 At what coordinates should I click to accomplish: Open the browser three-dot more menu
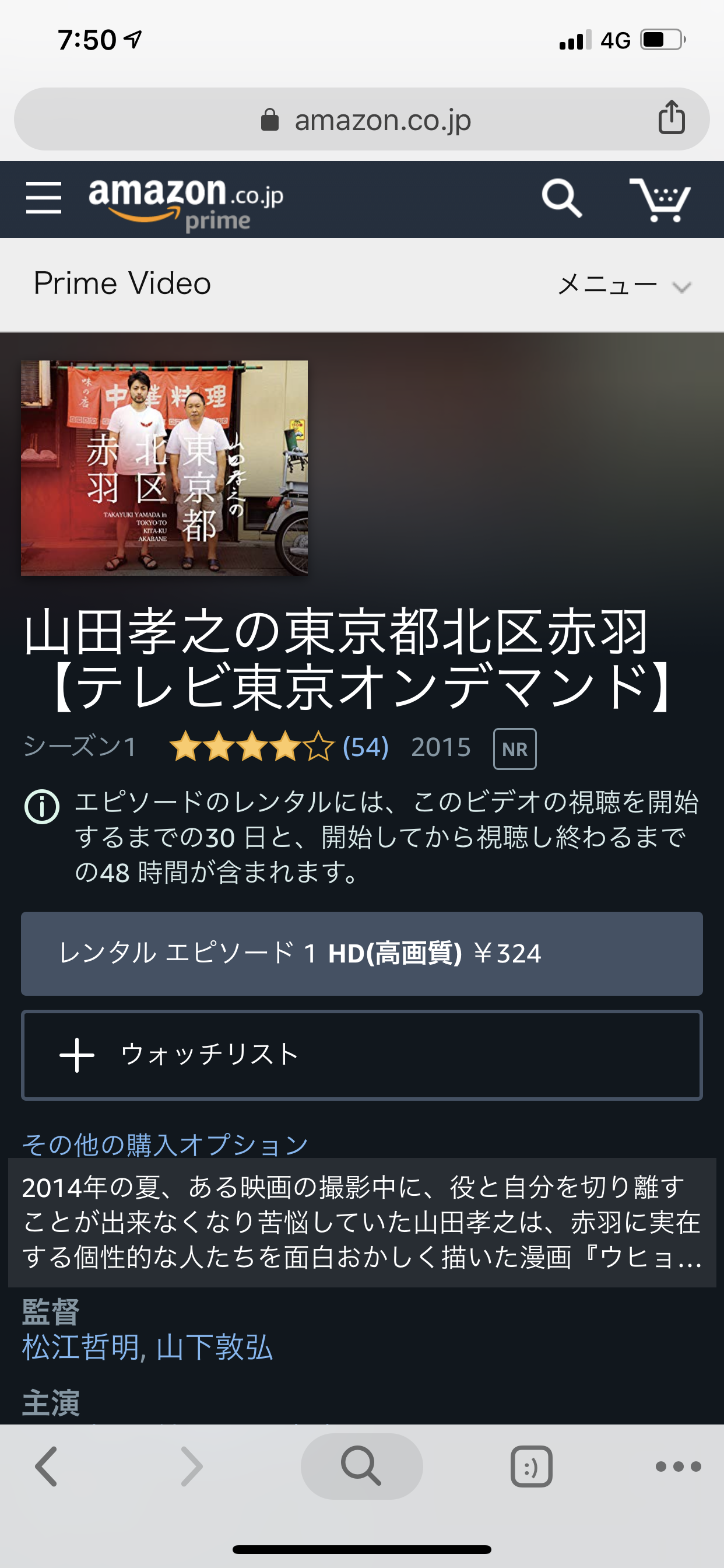coord(678,1466)
